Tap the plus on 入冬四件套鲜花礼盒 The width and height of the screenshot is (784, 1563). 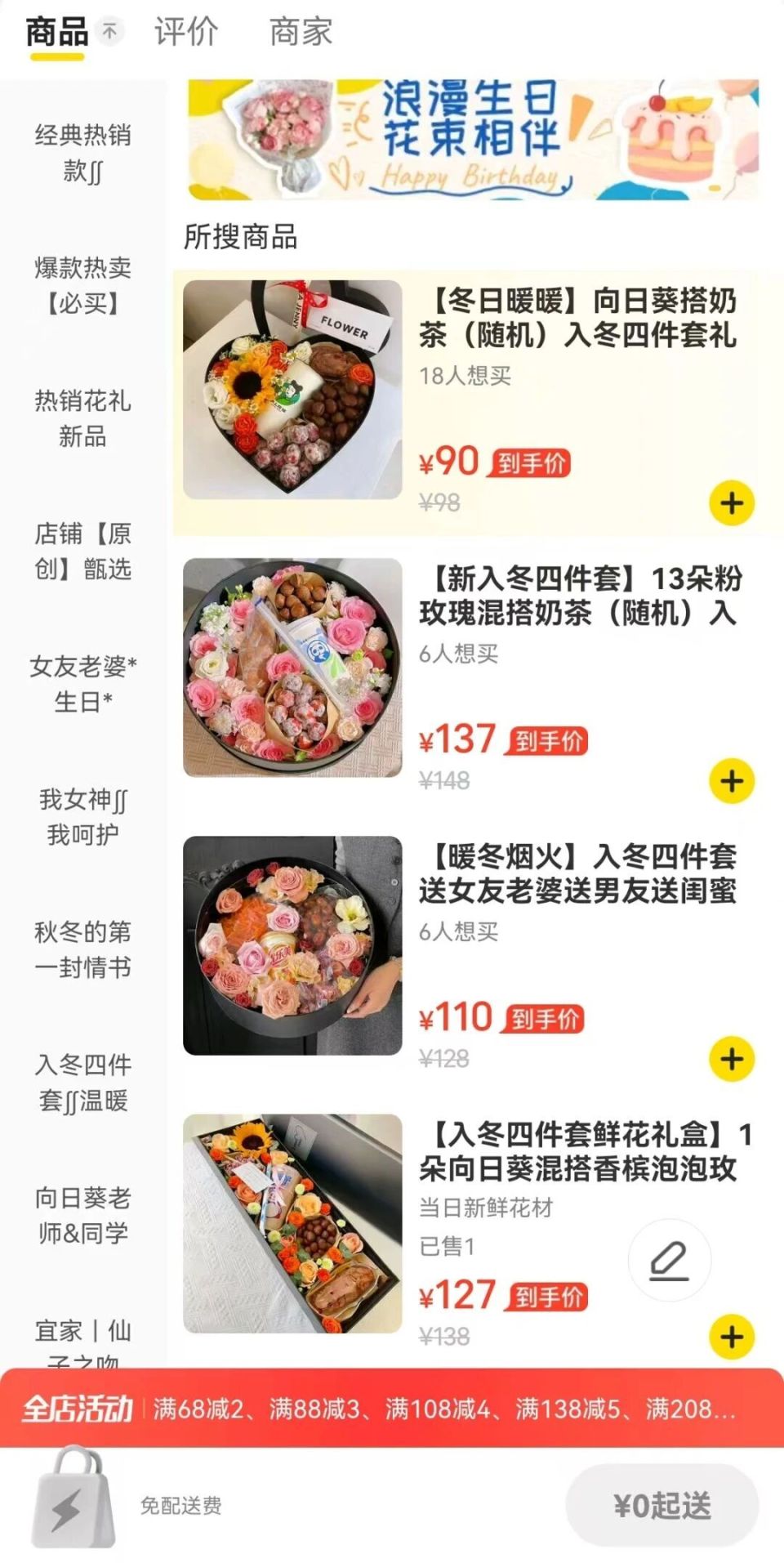pyautogui.click(x=731, y=1338)
